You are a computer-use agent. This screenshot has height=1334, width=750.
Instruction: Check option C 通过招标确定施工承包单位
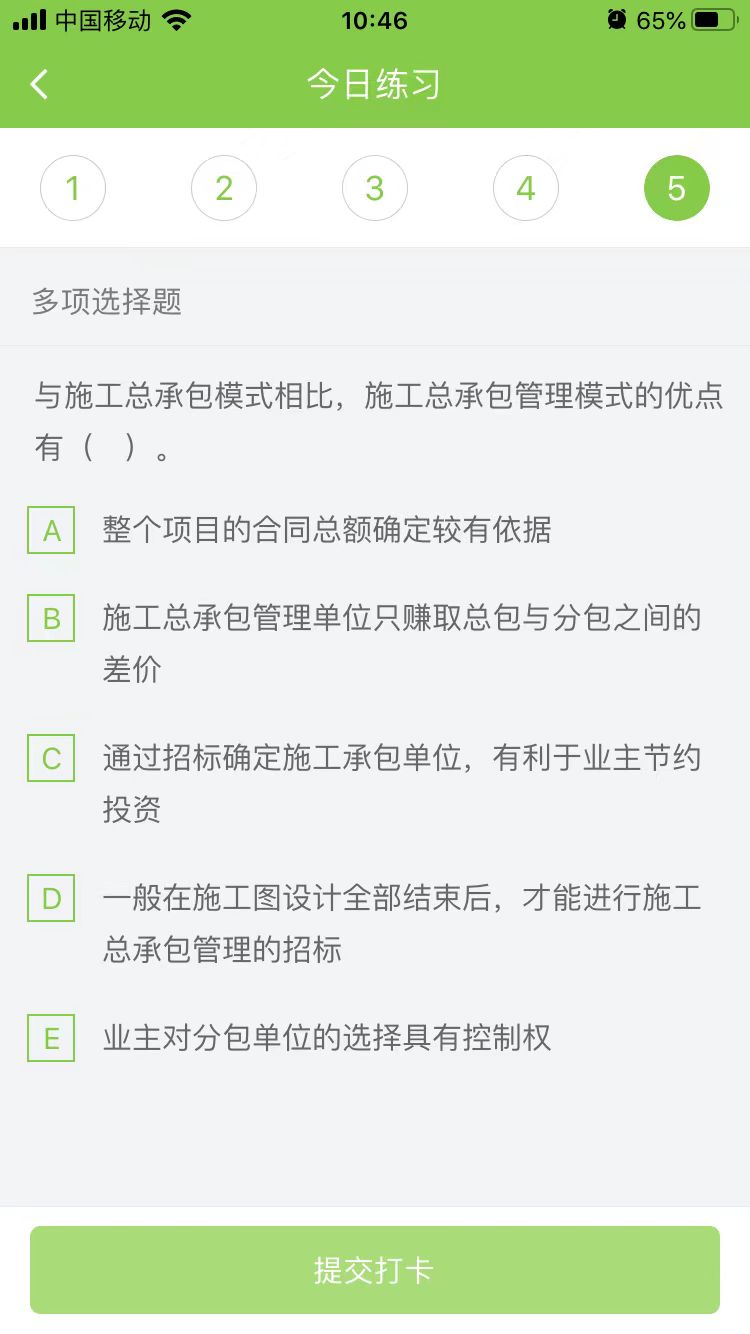click(52, 759)
